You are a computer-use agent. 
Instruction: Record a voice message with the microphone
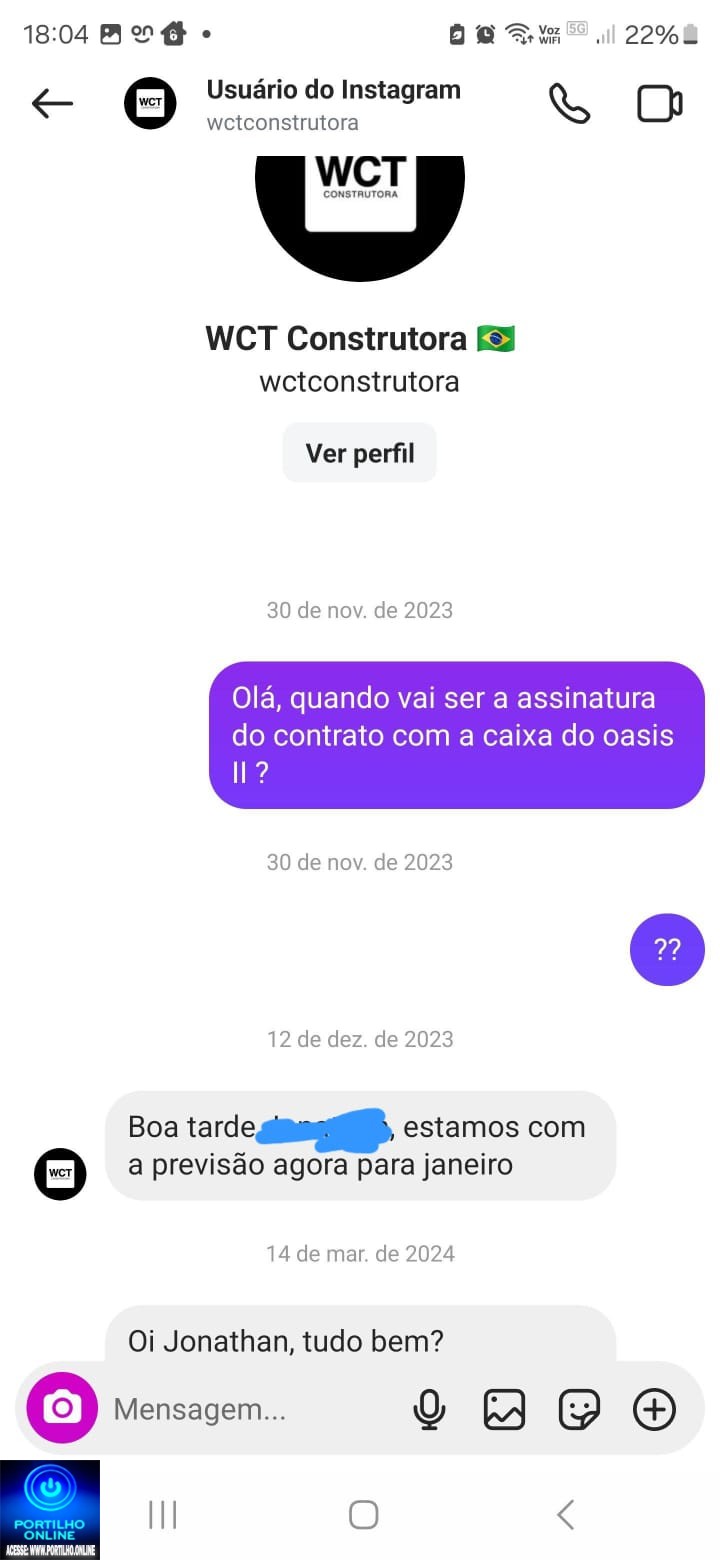429,1410
